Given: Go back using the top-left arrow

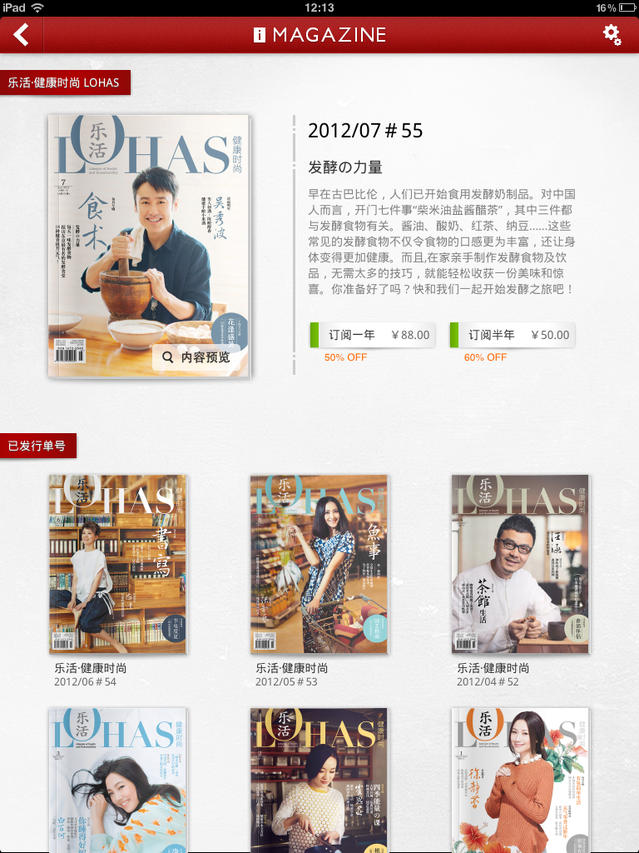Looking at the screenshot, I should [21, 35].
